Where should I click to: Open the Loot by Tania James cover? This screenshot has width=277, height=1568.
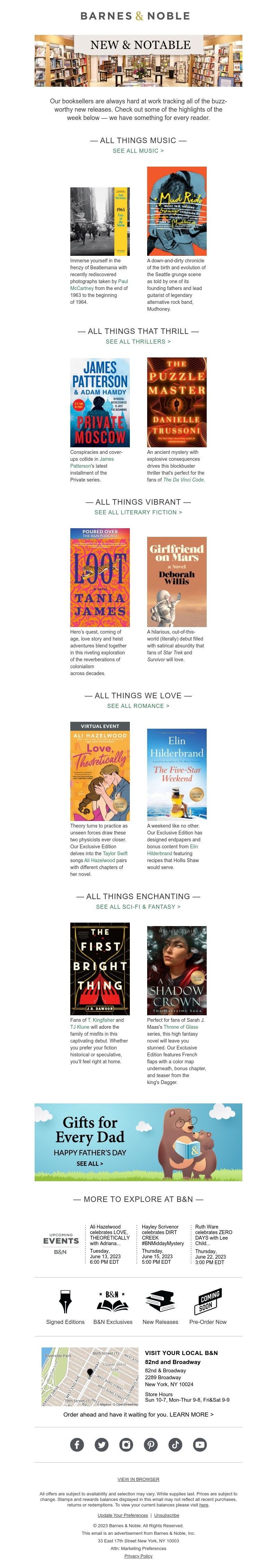99,577
